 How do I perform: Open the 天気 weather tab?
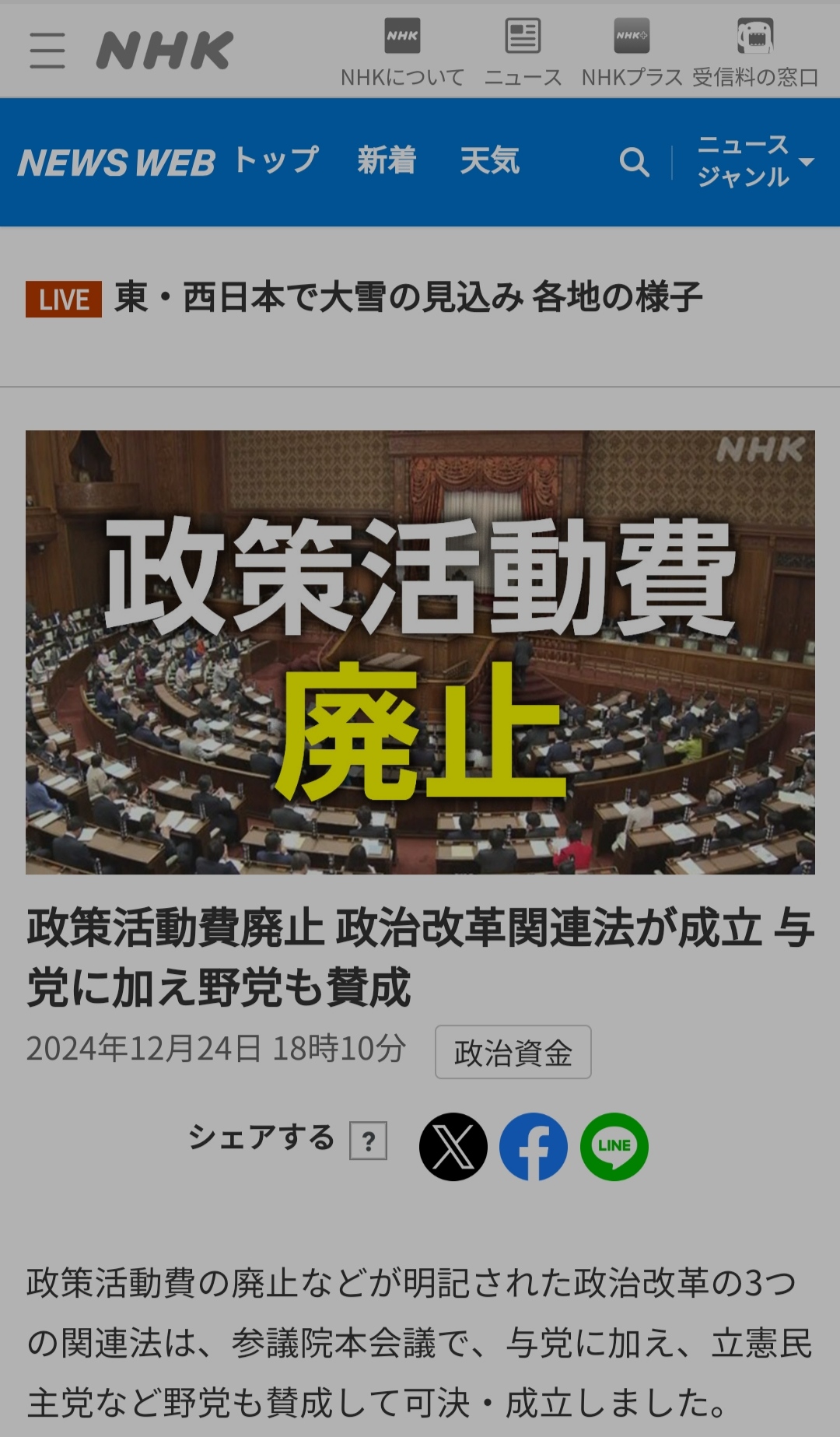tap(489, 161)
